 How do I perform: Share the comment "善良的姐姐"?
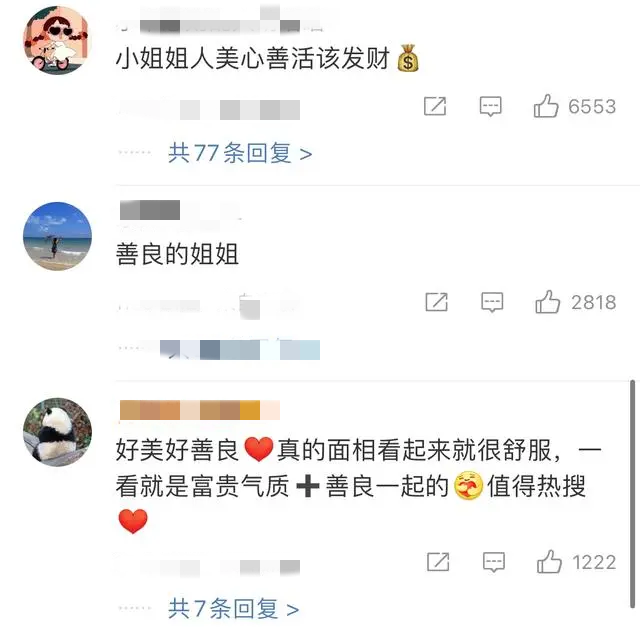click(x=436, y=301)
